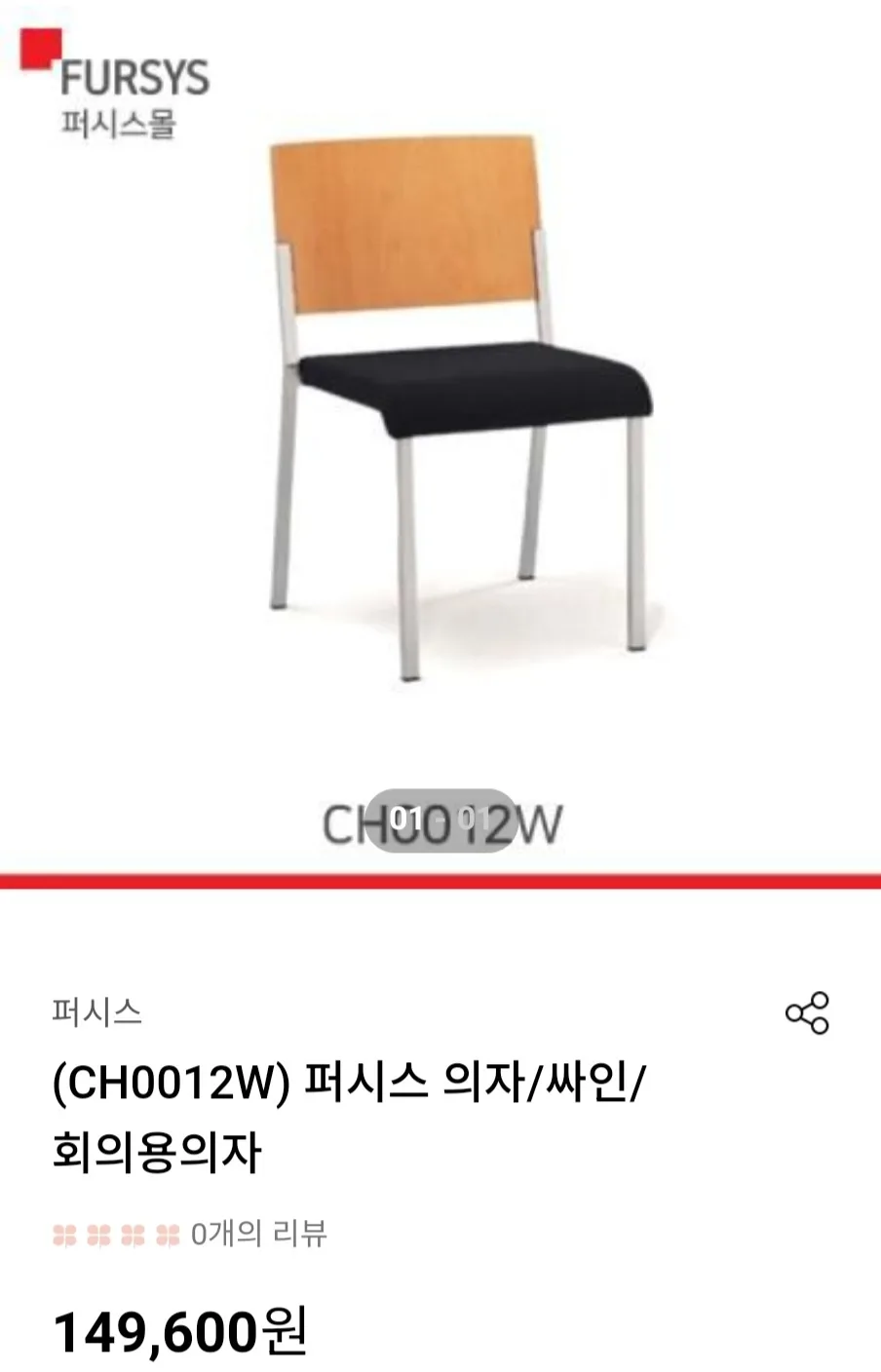Open the 퍼시스 brand page link
Viewport: 881px width, 1372px height.
97,1012
